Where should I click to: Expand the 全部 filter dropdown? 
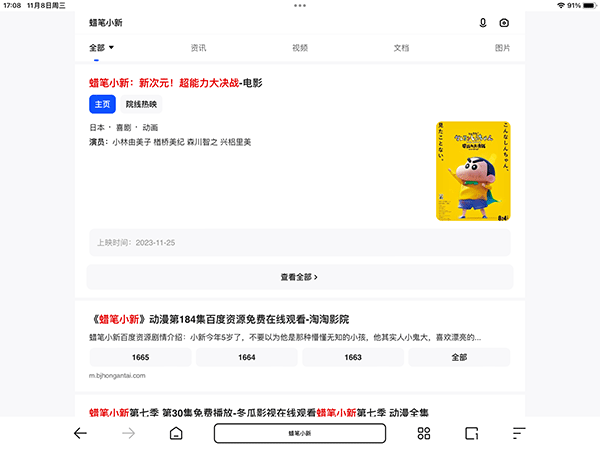pyautogui.click(x=101, y=48)
